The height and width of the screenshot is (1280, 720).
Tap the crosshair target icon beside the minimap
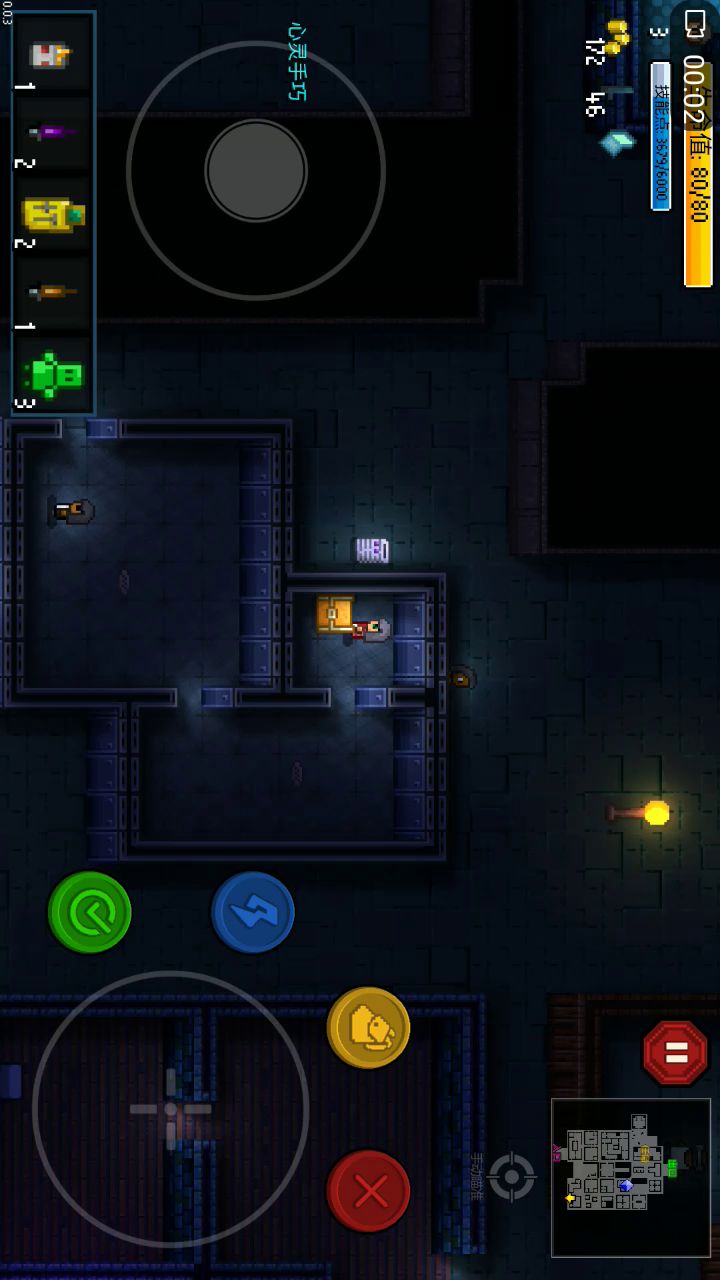tap(512, 1177)
